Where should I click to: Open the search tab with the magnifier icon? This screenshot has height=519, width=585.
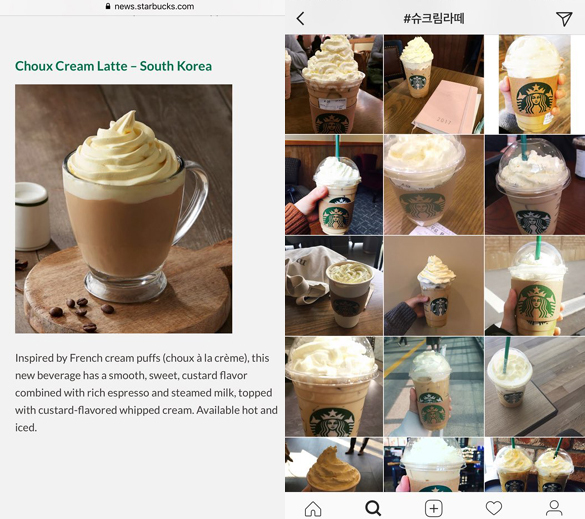click(373, 508)
